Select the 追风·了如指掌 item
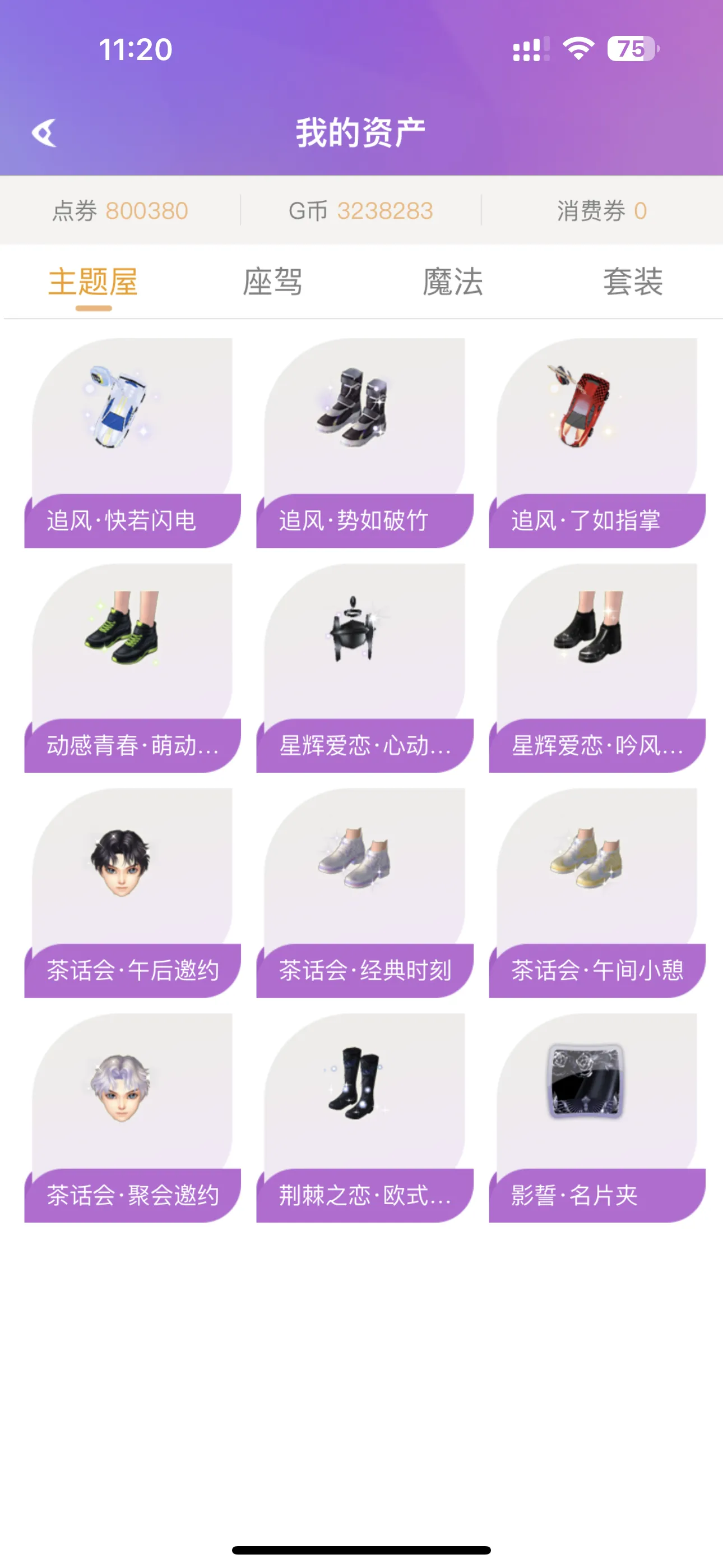This screenshot has width=723, height=1568. (x=596, y=442)
